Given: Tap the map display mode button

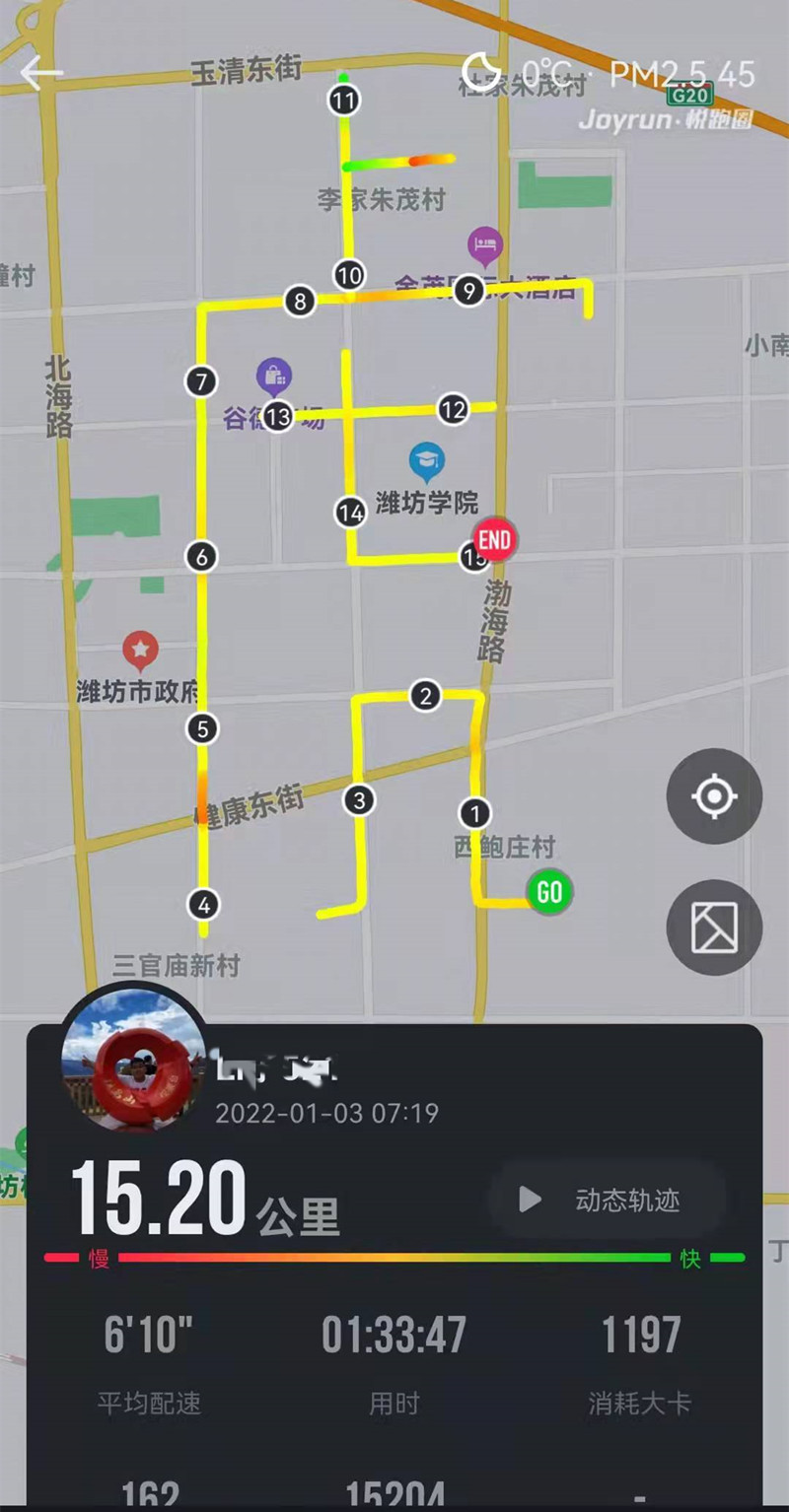Looking at the screenshot, I should coord(714,928).
